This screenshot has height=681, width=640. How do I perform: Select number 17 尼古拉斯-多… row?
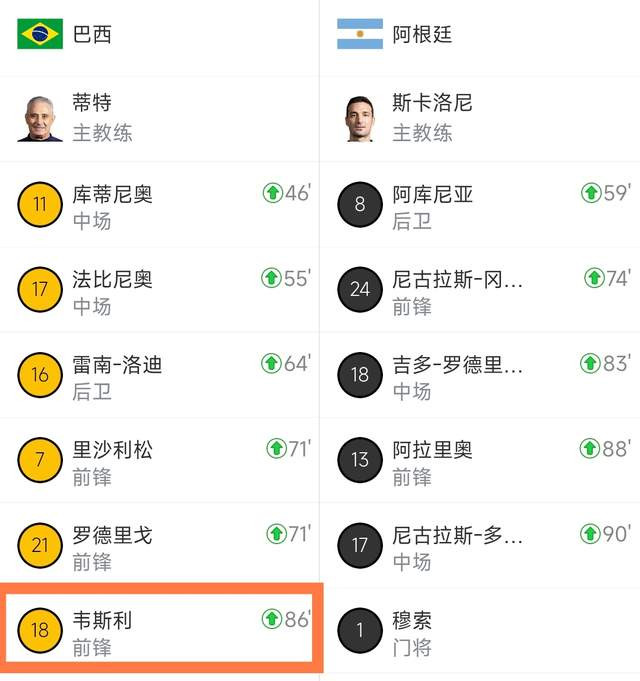480,545
